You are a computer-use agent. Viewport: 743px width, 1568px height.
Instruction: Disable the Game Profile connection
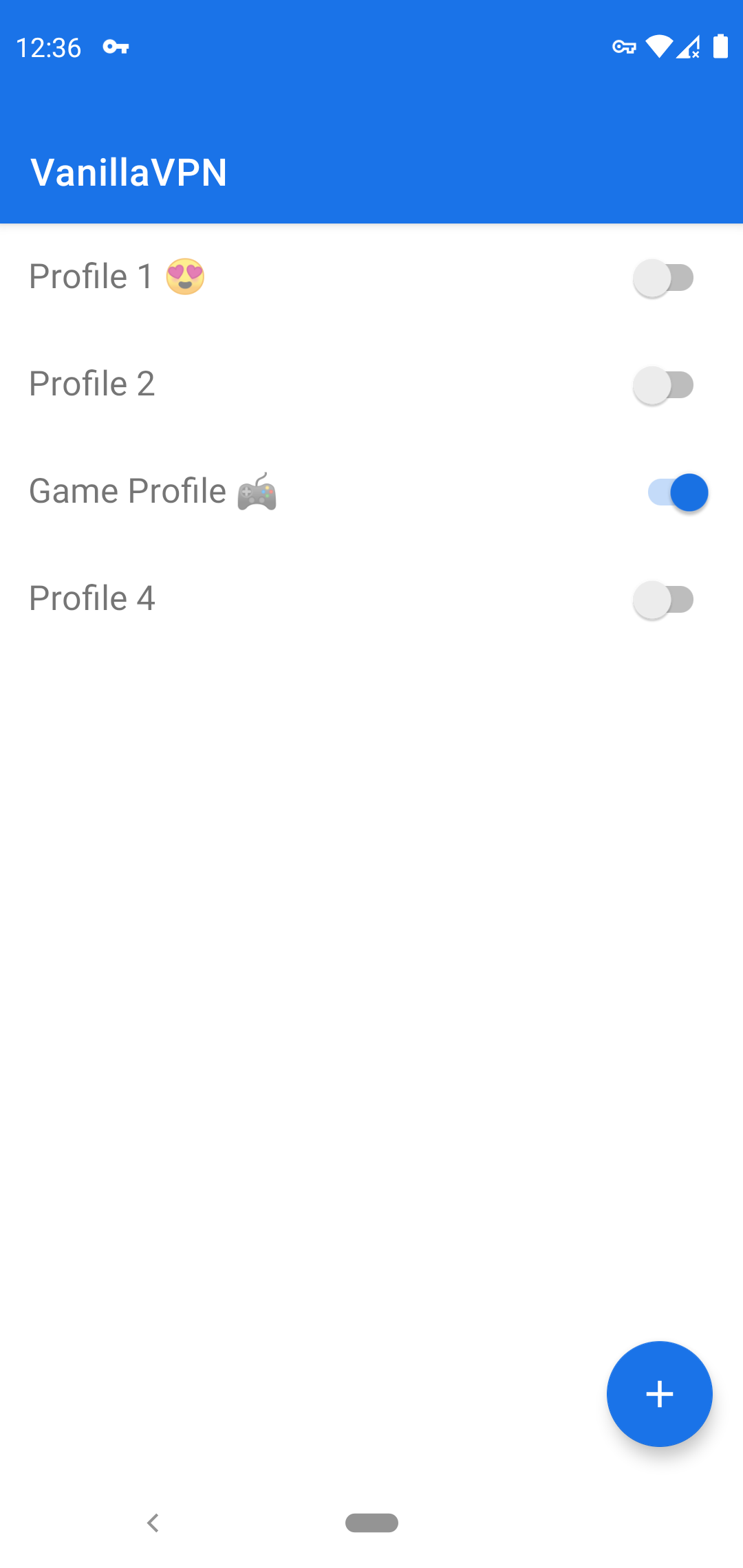pyautogui.click(x=678, y=492)
